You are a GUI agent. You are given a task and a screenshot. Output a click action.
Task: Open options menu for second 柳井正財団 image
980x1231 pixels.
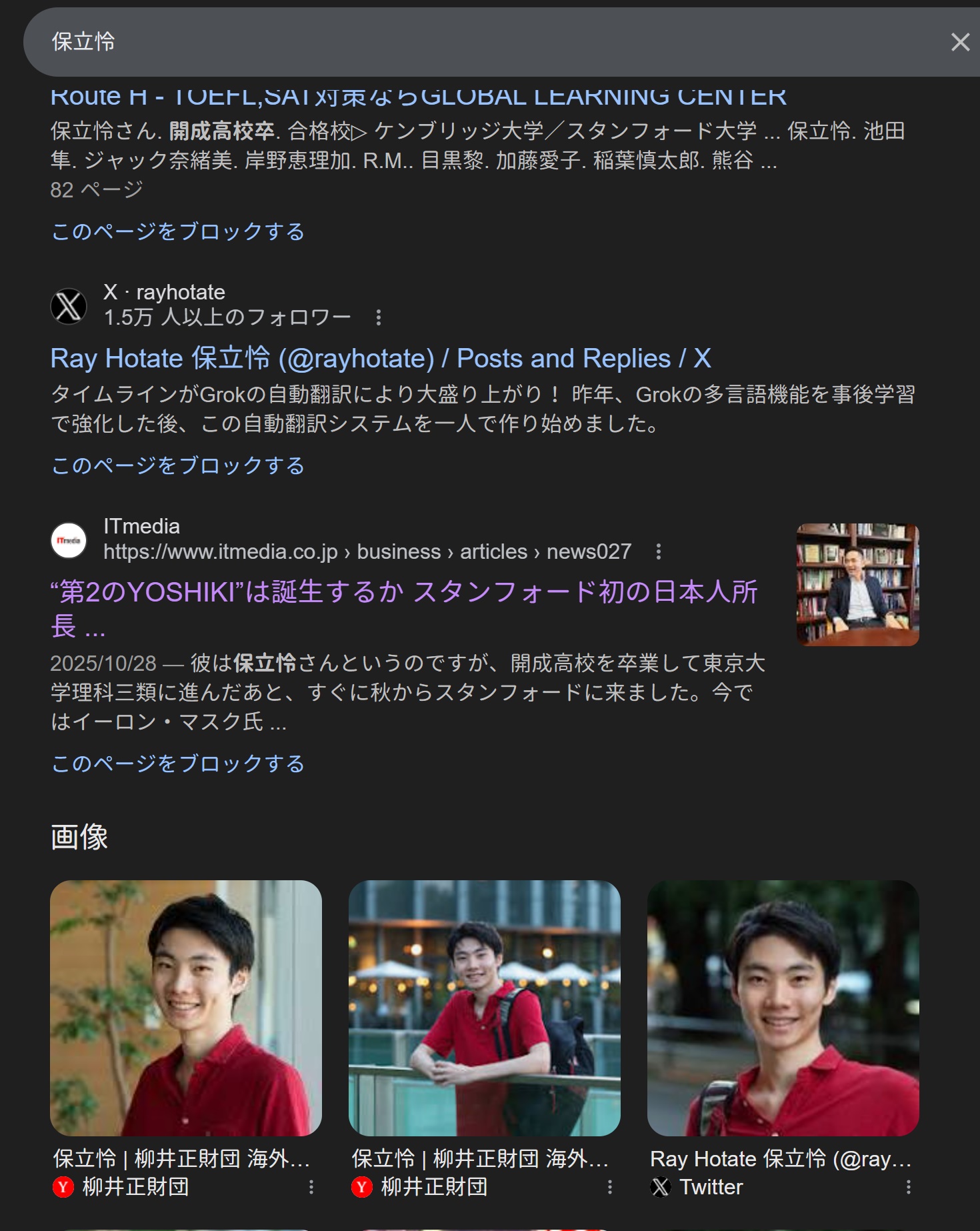coord(610,1187)
